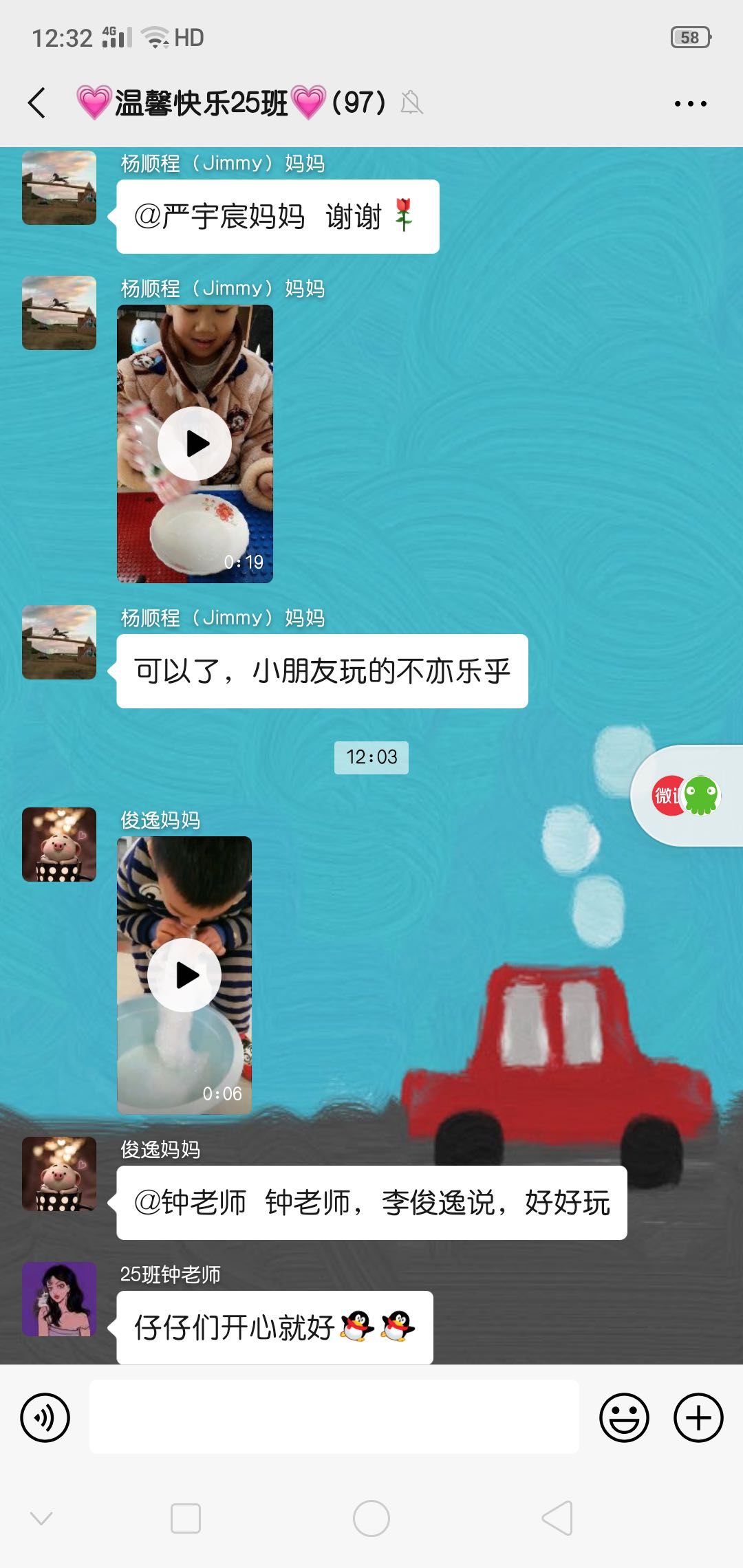
Task: Hide the keyboard with the down chevron
Action: pos(41,1518)
